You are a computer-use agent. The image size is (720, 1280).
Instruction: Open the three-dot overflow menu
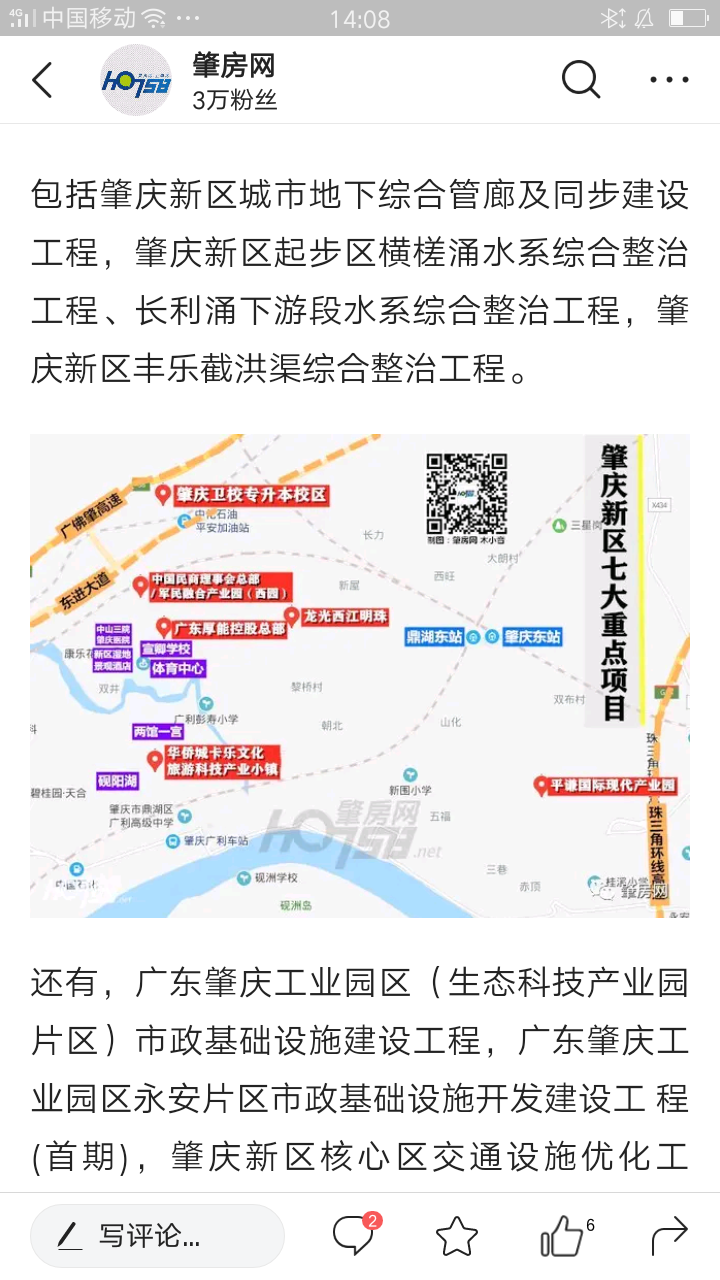[669, 80]
